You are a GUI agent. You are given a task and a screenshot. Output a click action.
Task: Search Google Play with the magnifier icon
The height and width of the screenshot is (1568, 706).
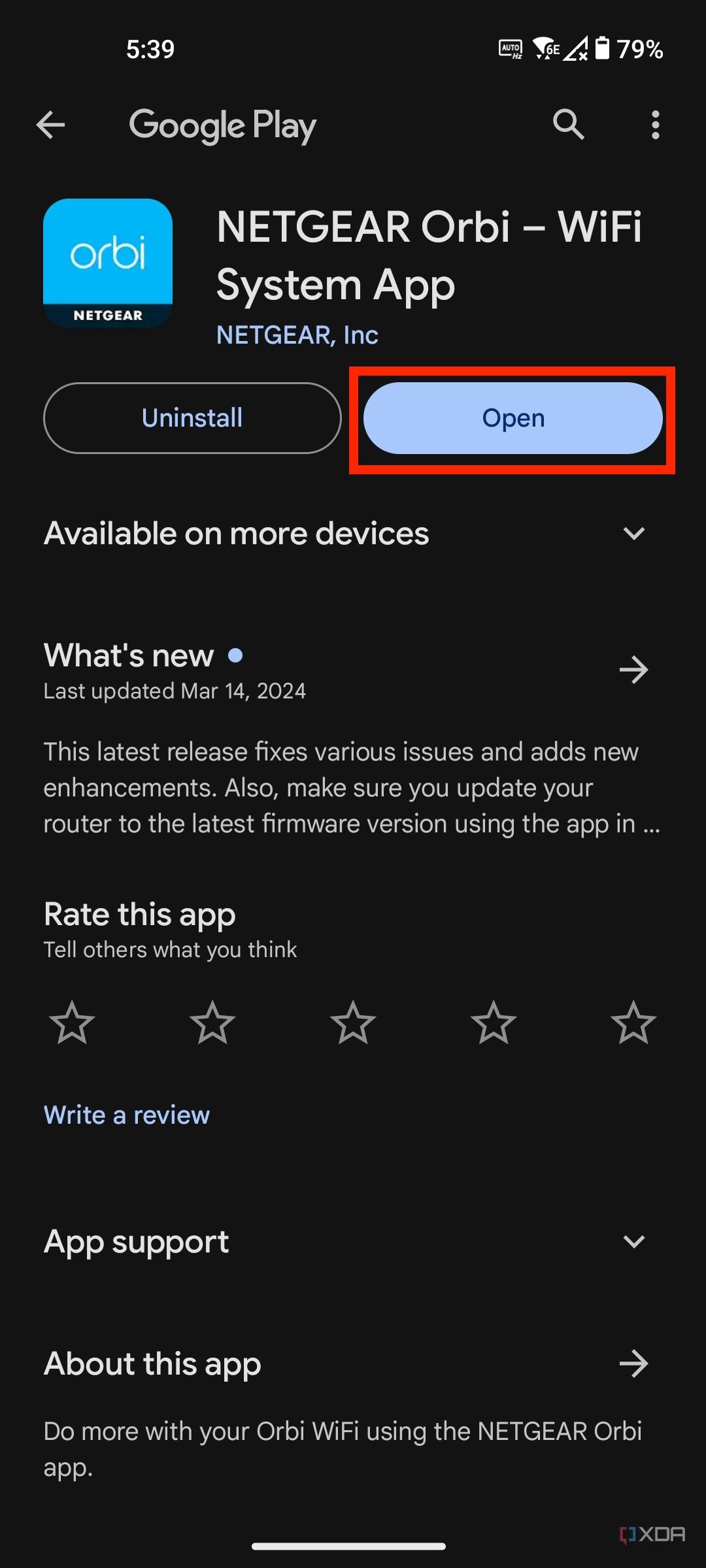[x=568, y=124]
